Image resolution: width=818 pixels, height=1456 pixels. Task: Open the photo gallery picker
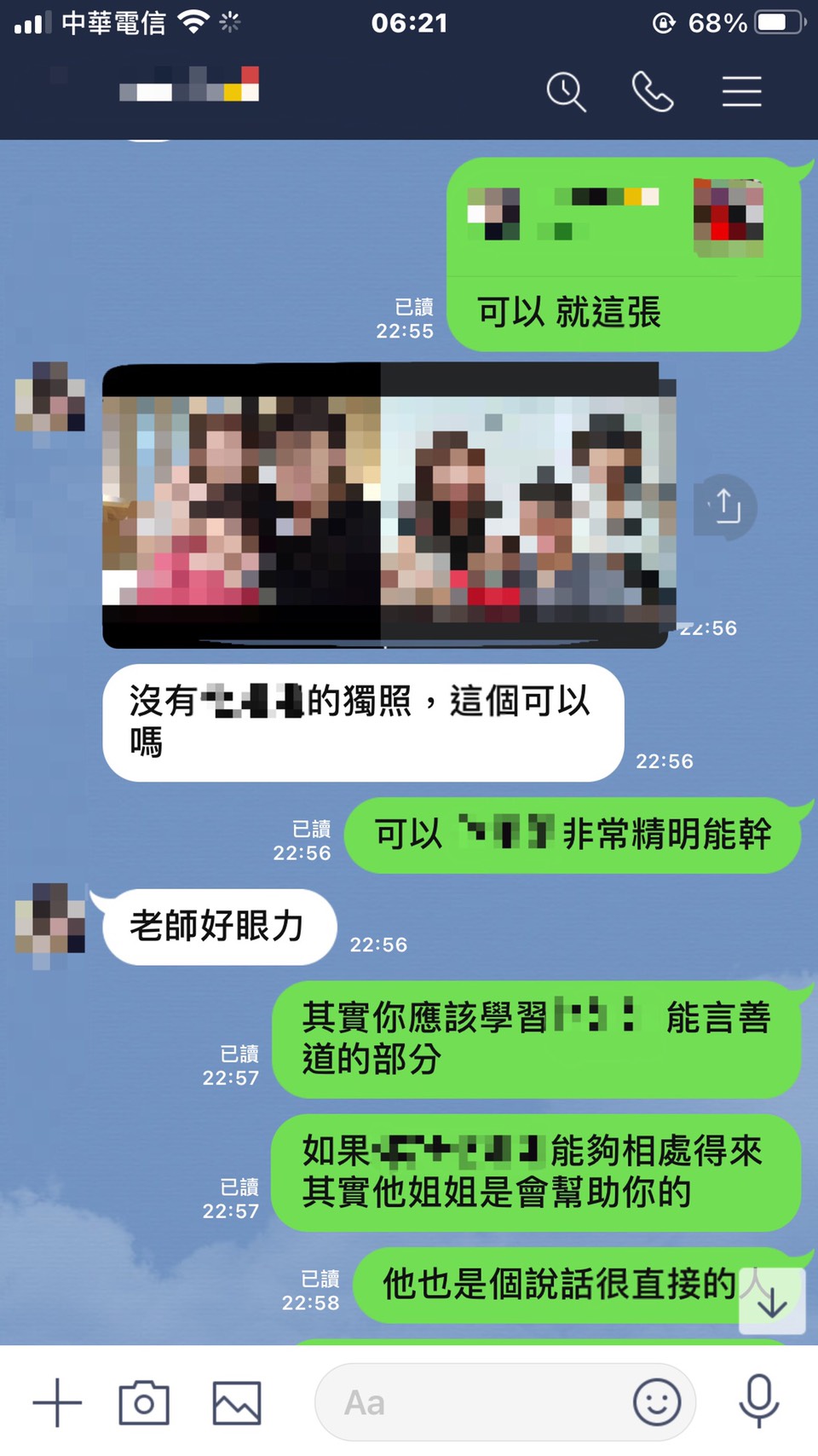(x=236, y=1402)
